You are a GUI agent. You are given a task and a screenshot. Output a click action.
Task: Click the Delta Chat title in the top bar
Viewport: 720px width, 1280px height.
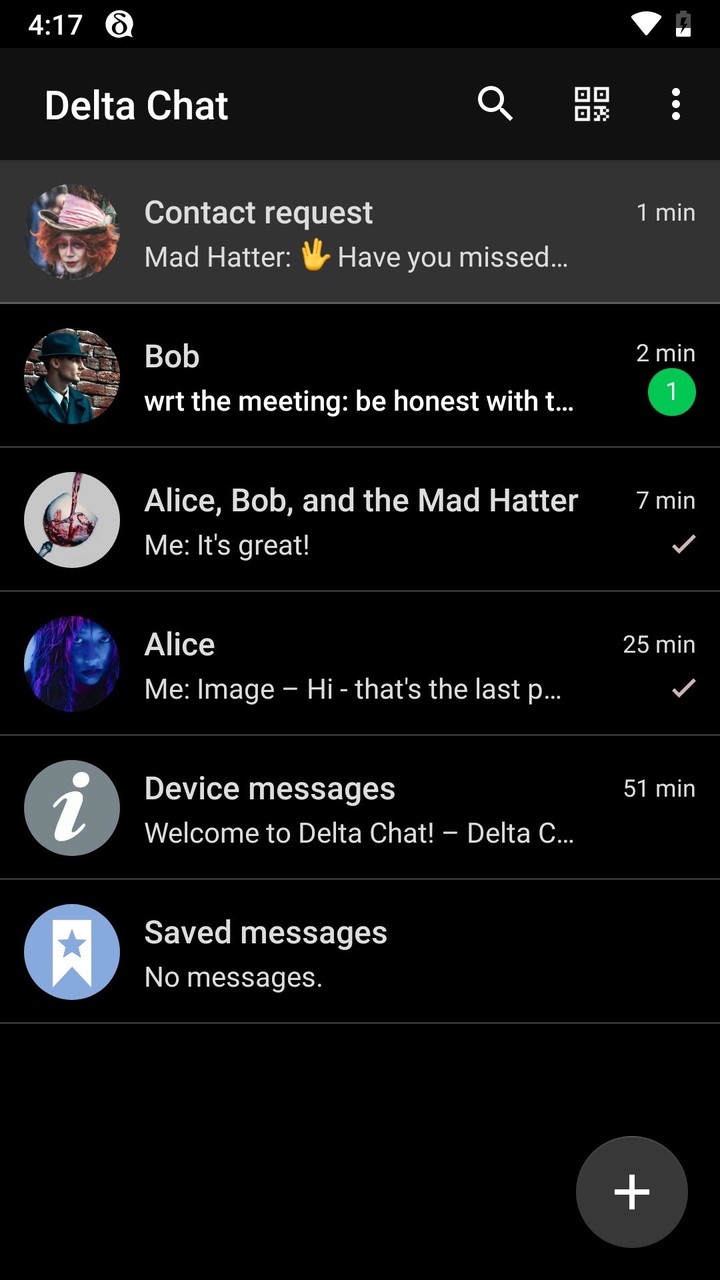click(x=135, y=104)
